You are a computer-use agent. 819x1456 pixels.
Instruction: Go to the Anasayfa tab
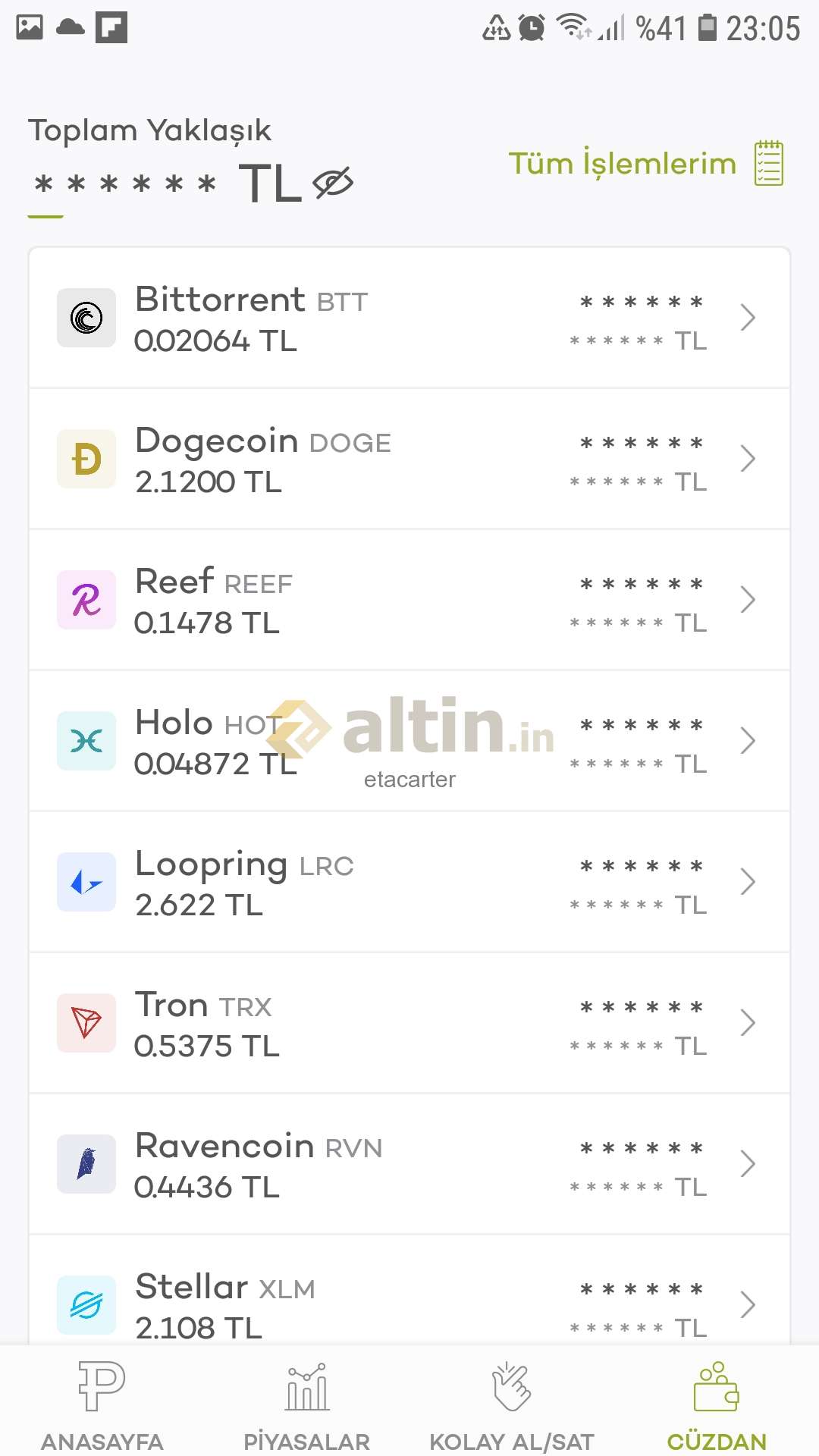102,1404
